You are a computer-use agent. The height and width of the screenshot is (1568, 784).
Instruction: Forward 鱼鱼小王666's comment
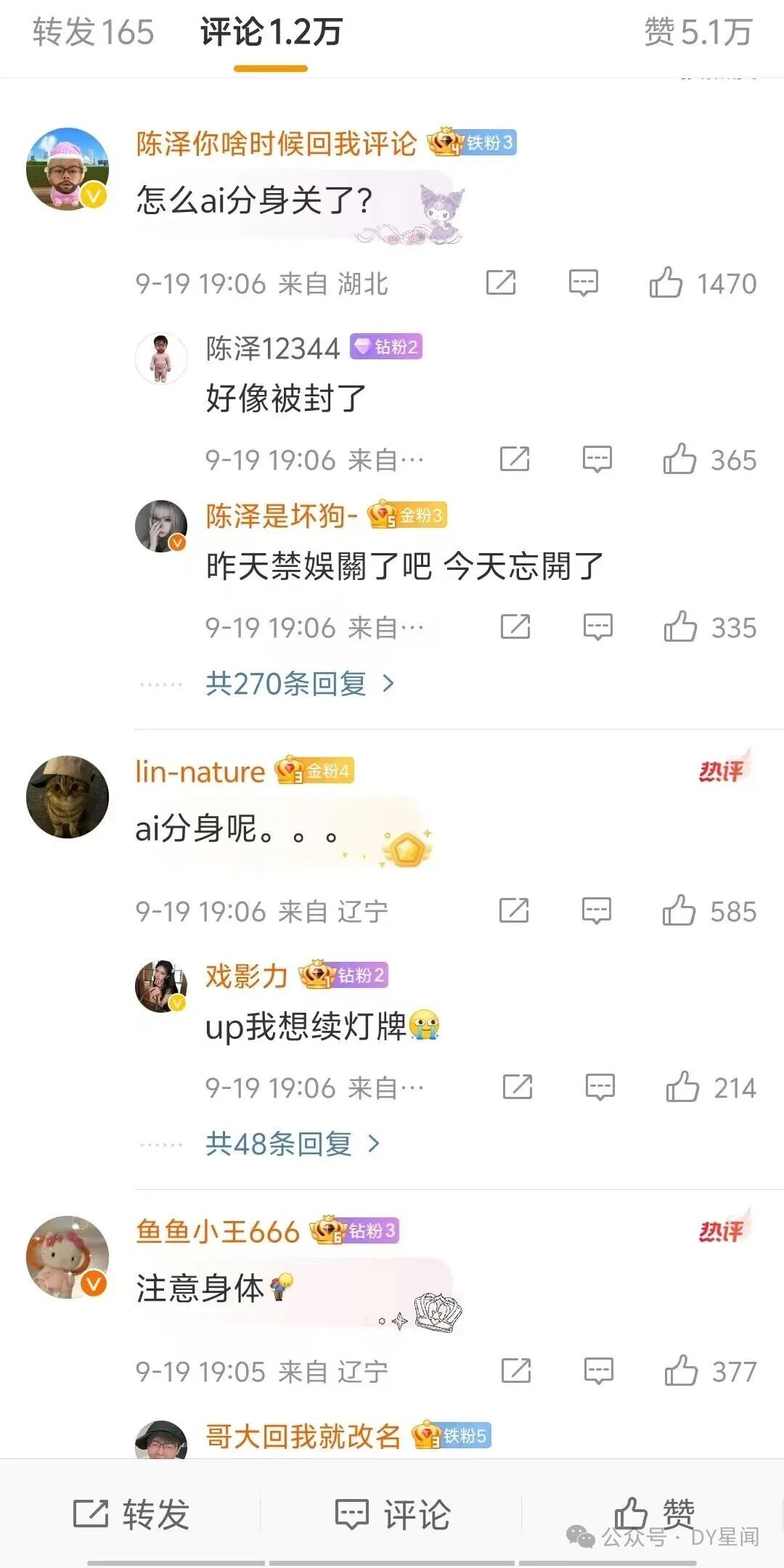click(x=516, y=1371)
